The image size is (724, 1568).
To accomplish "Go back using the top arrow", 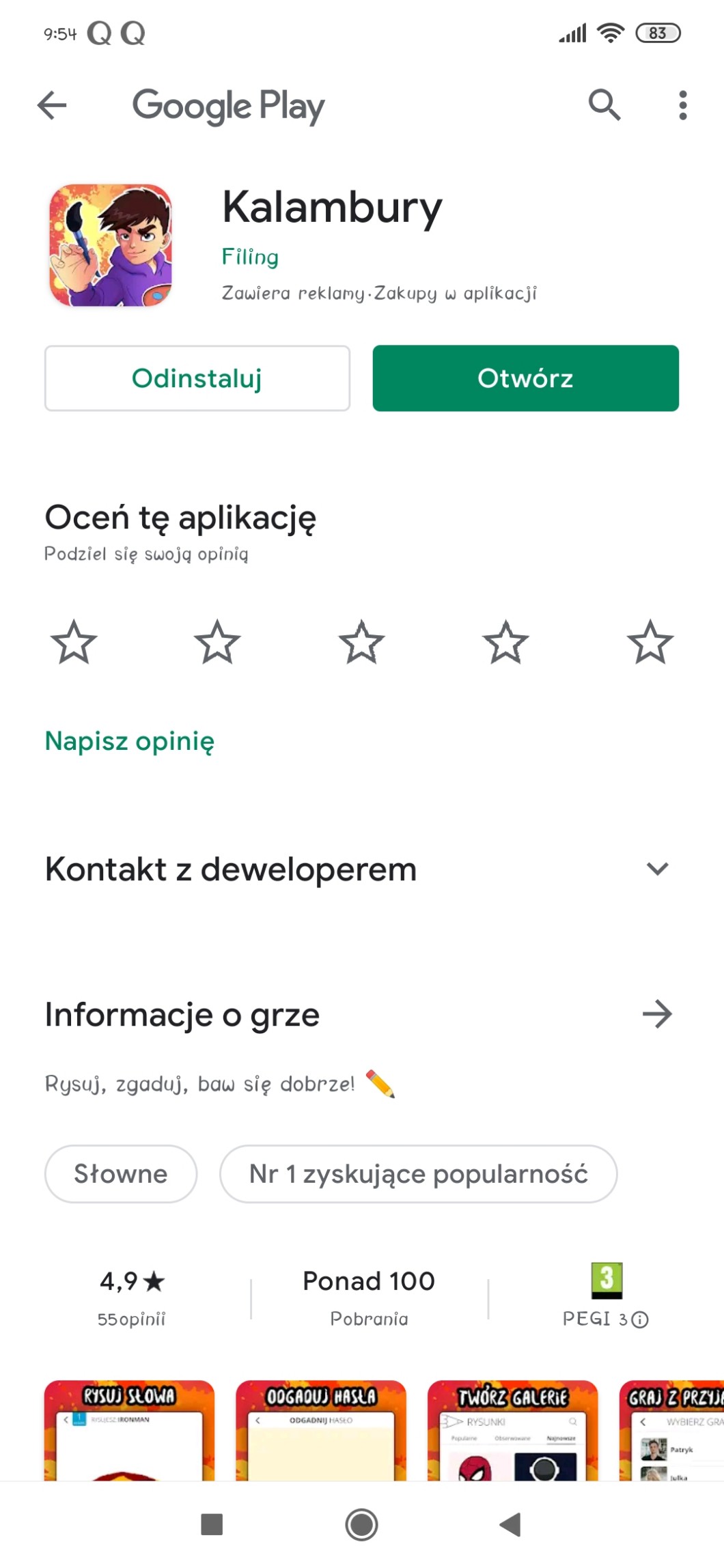I will click(52, 105).
